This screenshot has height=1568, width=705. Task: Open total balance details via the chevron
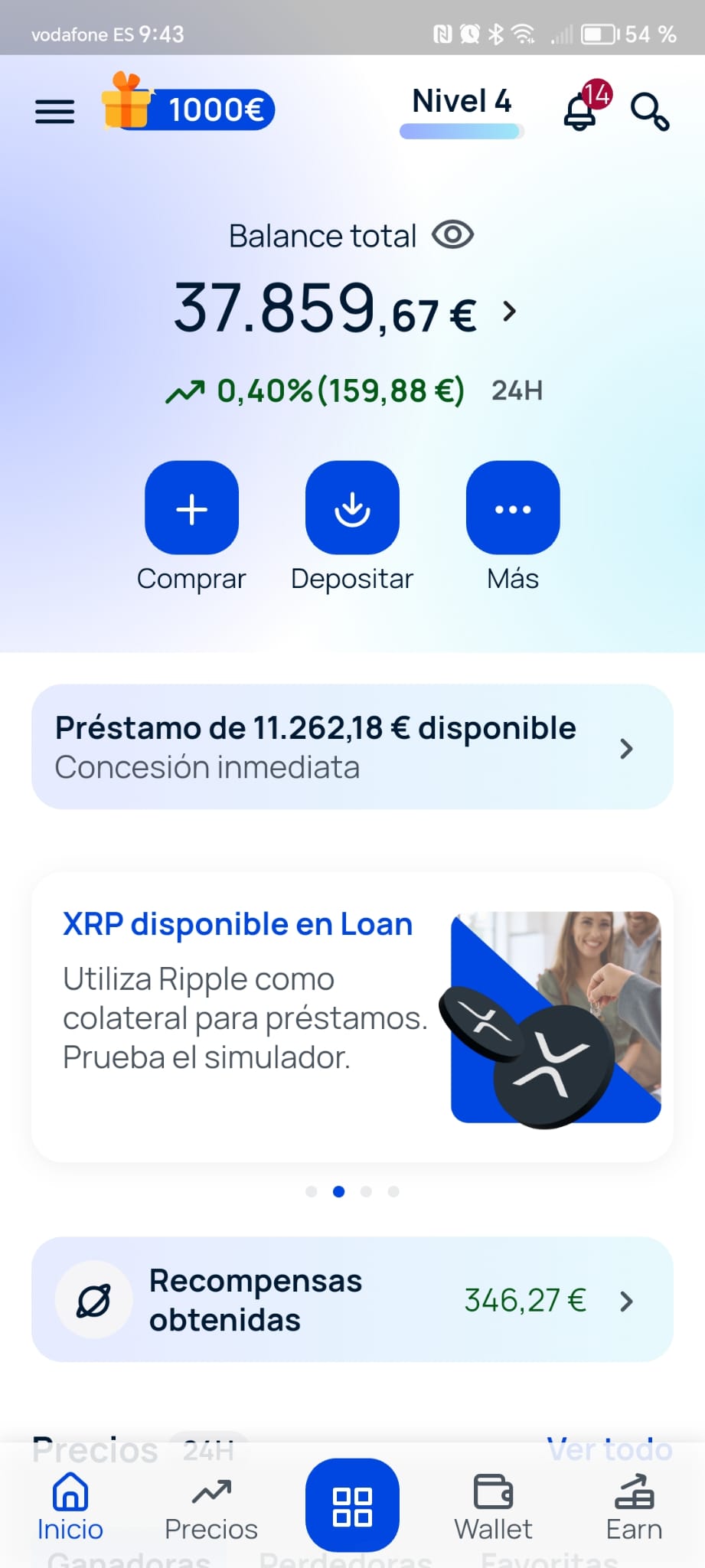click(x=510, y=311)
